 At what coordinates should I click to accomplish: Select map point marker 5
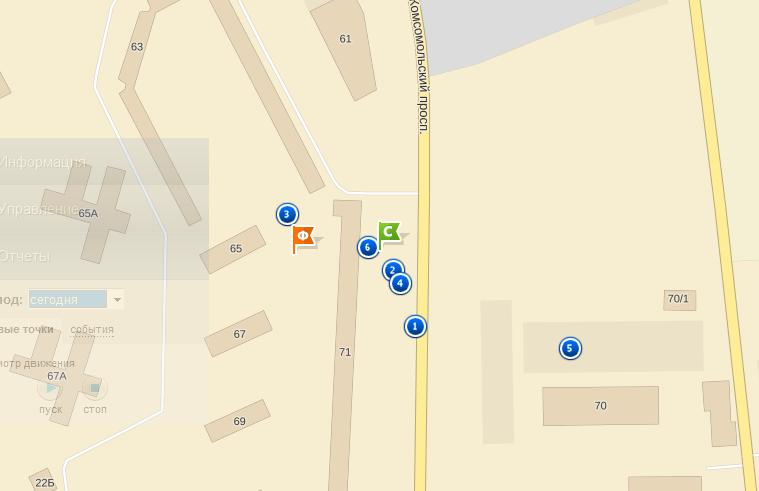coord(570,348)
